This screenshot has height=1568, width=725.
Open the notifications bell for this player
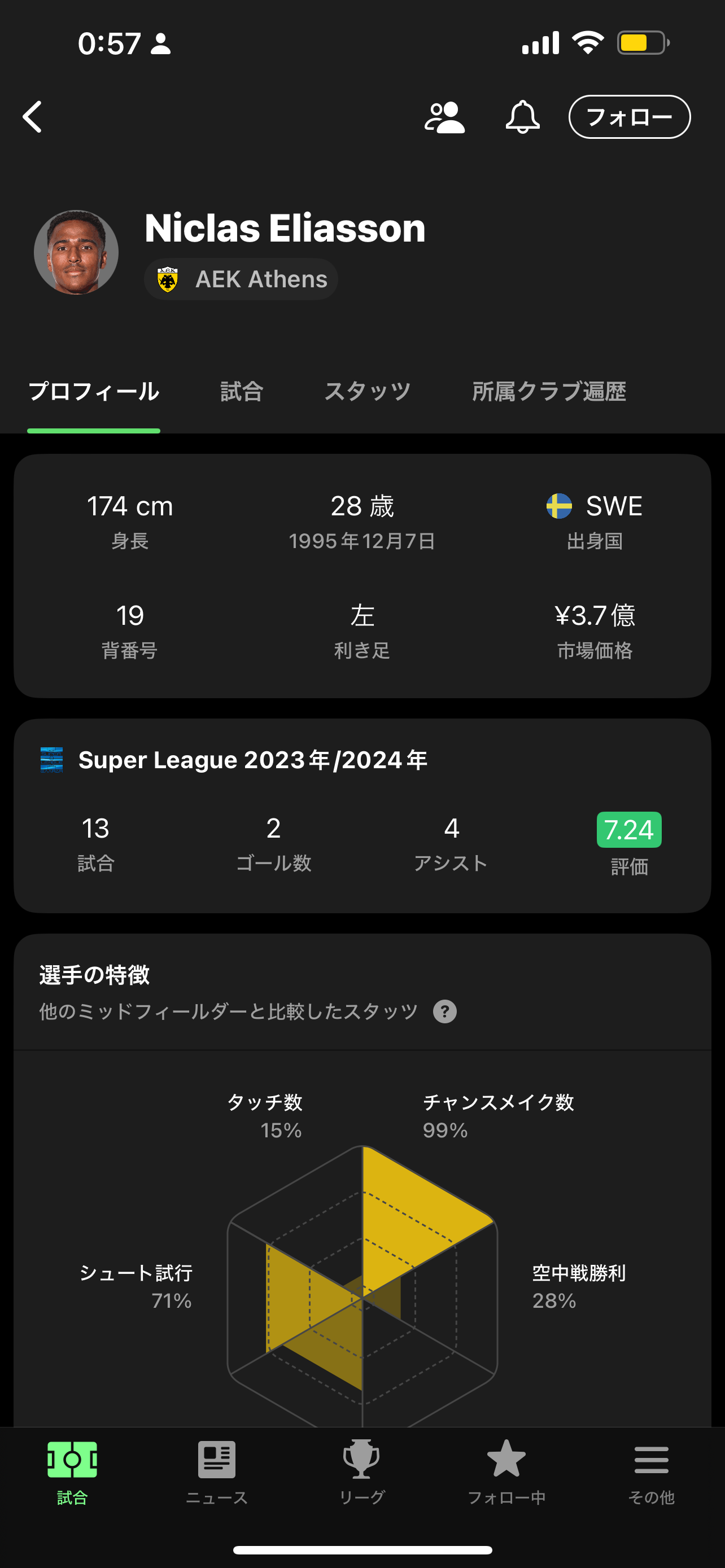[522, 117]
